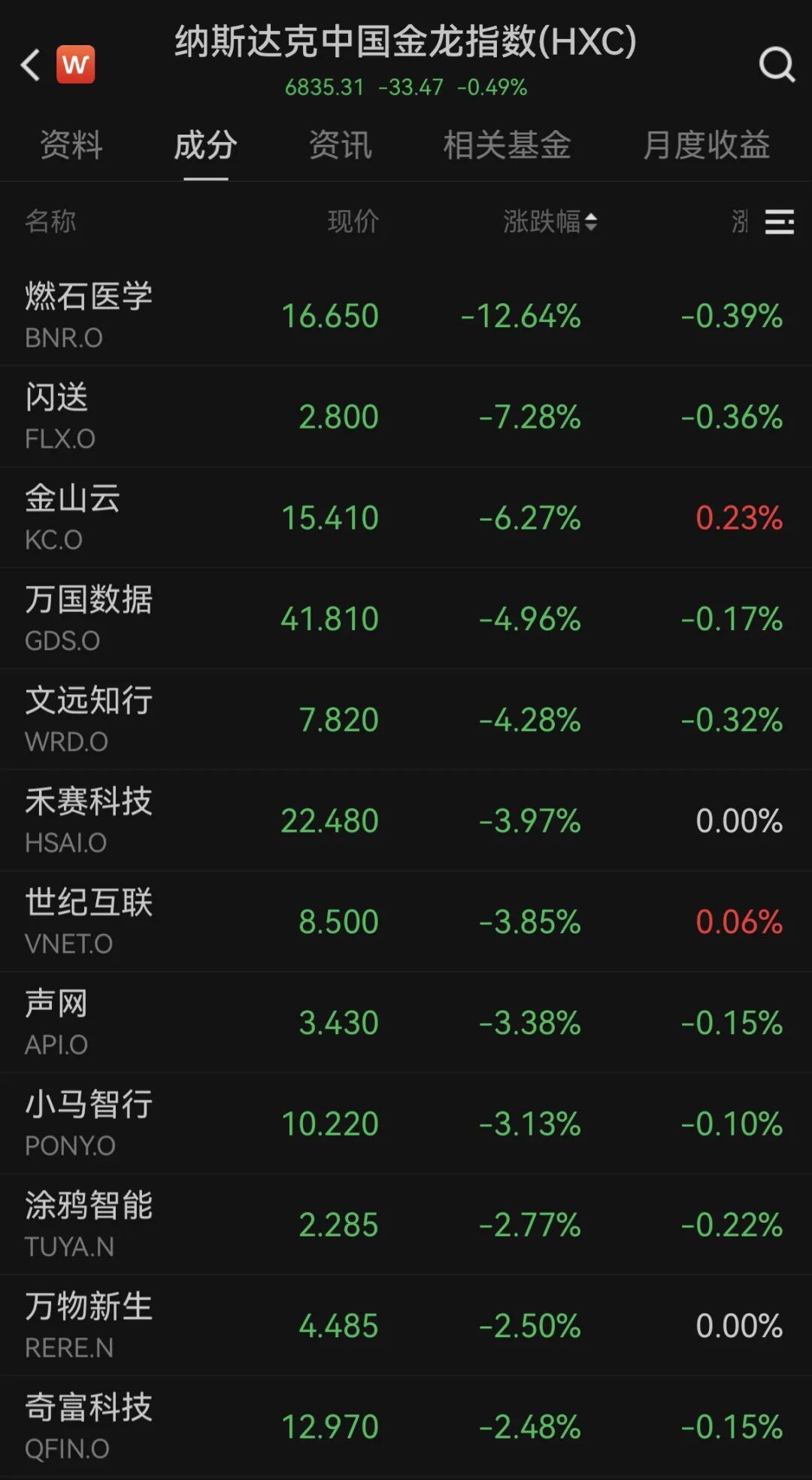Screen dimensions: 812x1480
Task: Switch to the 资料 tab
Action: click(x=71, y=145)
